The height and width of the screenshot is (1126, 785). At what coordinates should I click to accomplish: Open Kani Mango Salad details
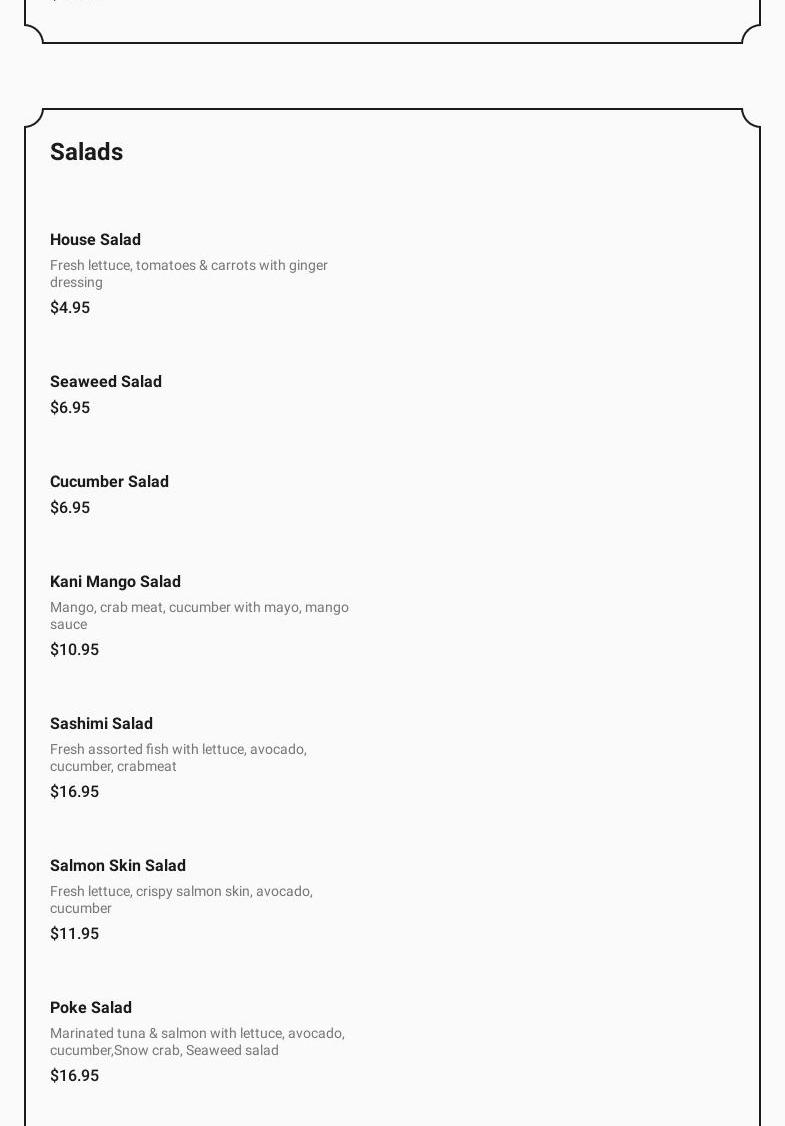115,582
